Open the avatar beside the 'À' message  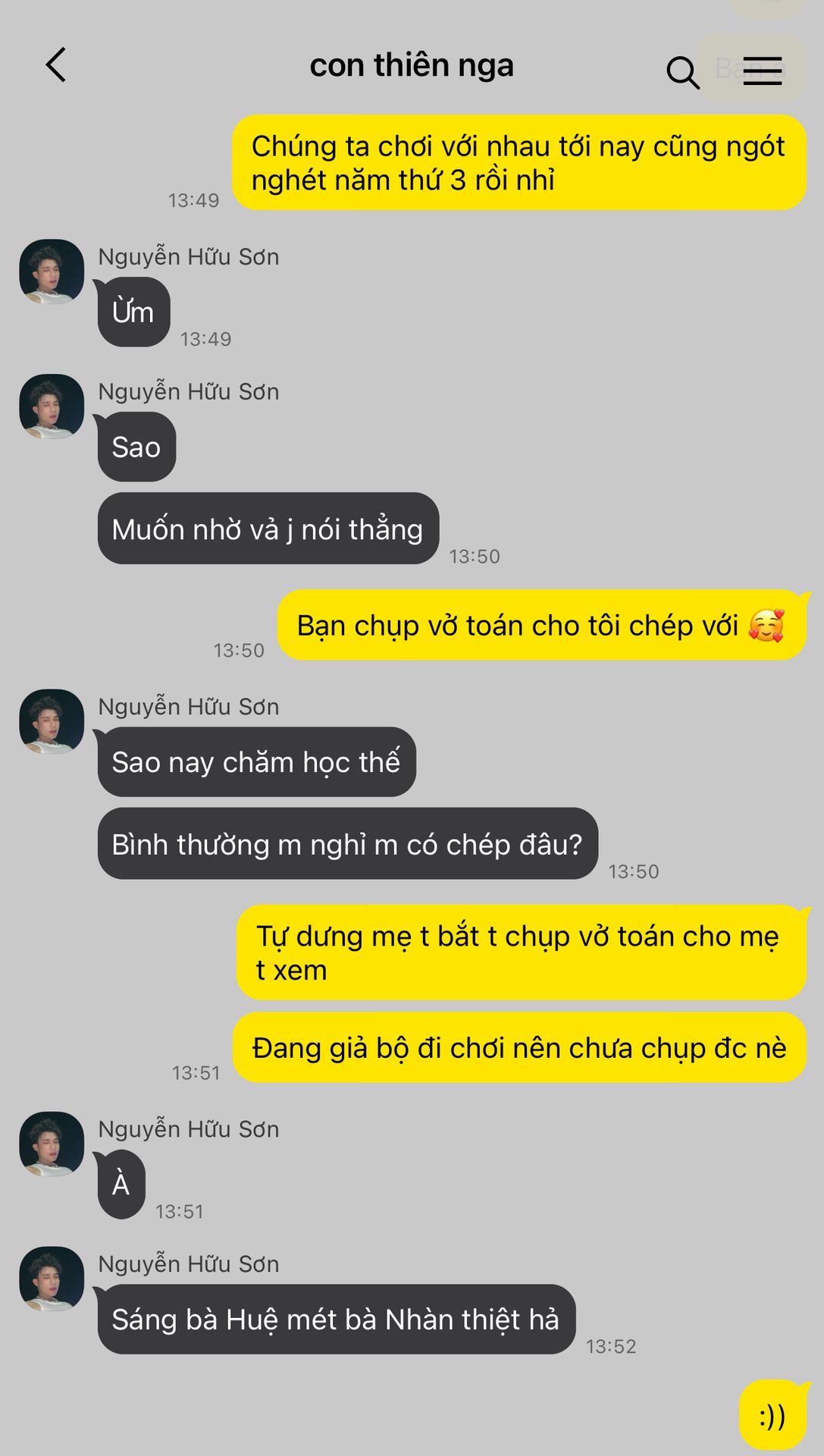tap(52, 1144)
